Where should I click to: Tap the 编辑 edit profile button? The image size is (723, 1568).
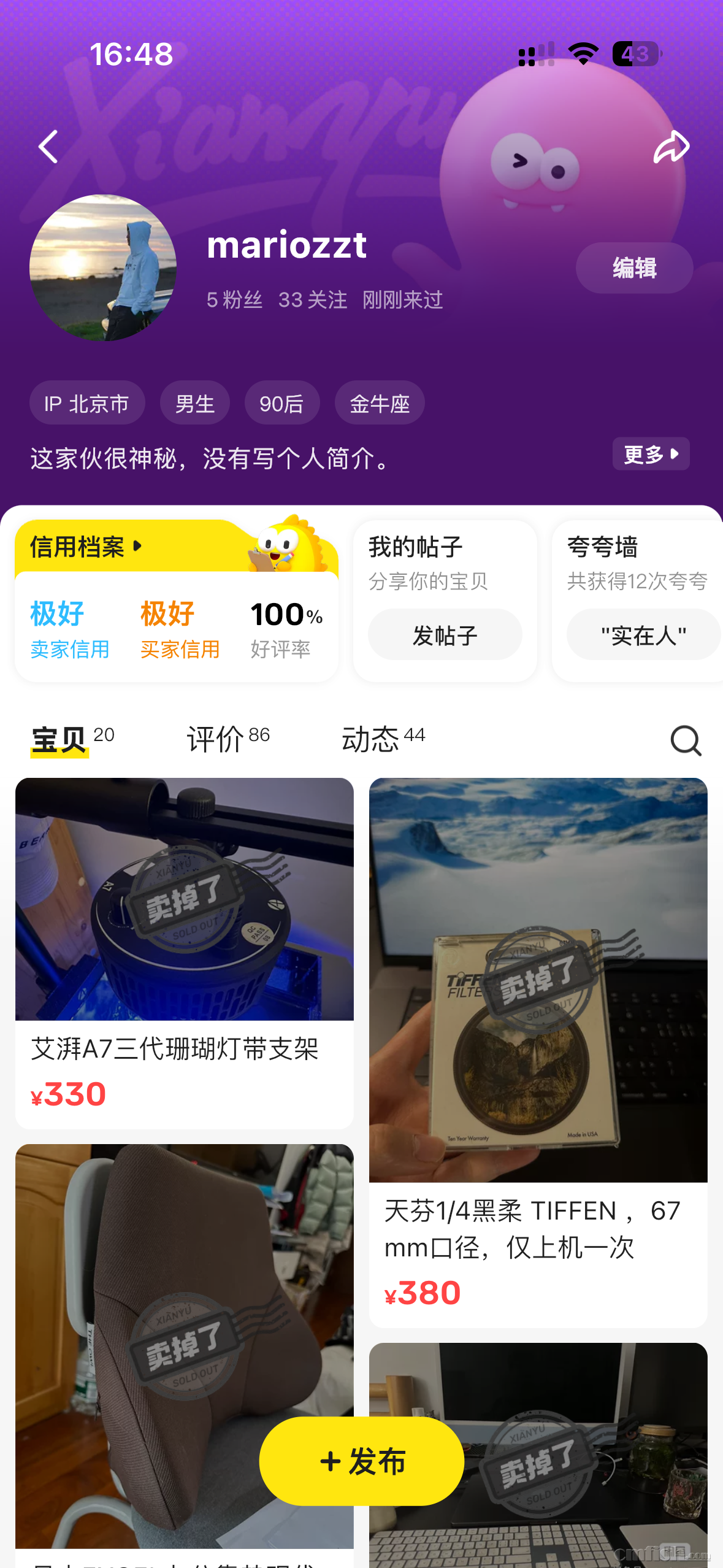pyautogui.click(x=633, y=268)
